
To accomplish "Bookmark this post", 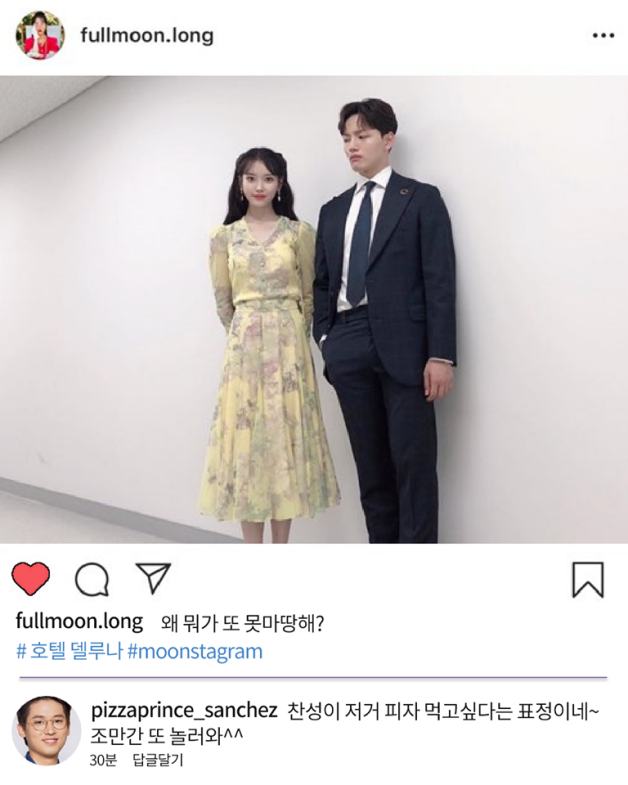I will pos(587,579).
